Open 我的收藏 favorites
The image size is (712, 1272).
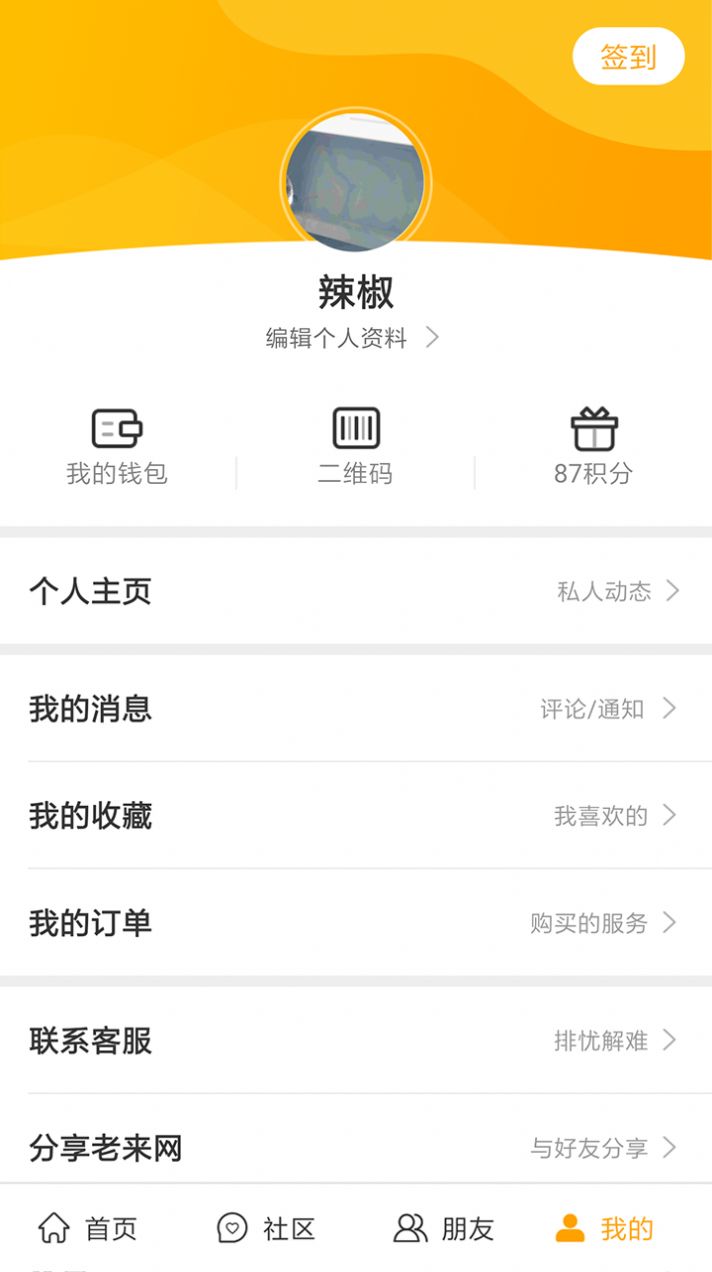click(x=356, y=816)
